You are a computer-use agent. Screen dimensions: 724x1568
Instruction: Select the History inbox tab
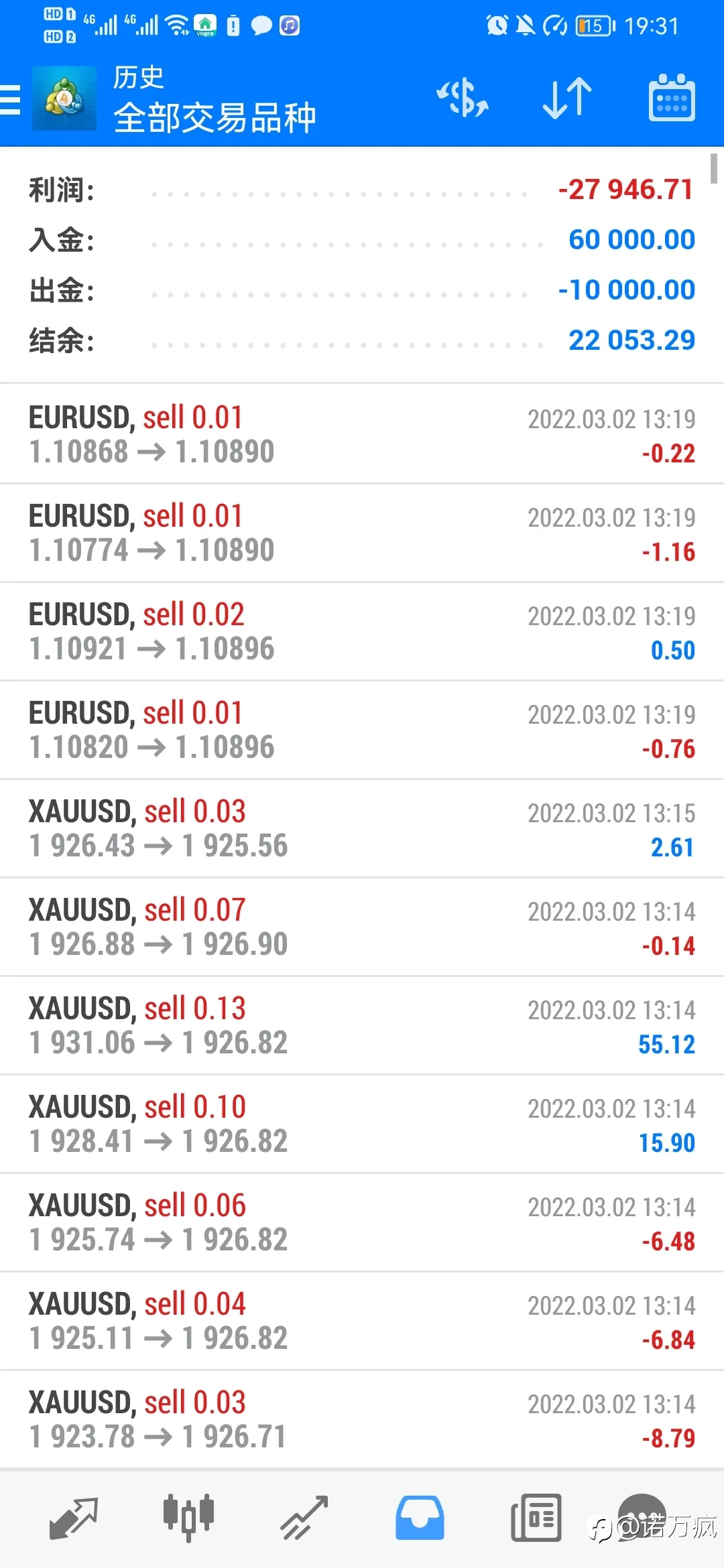420,1518
